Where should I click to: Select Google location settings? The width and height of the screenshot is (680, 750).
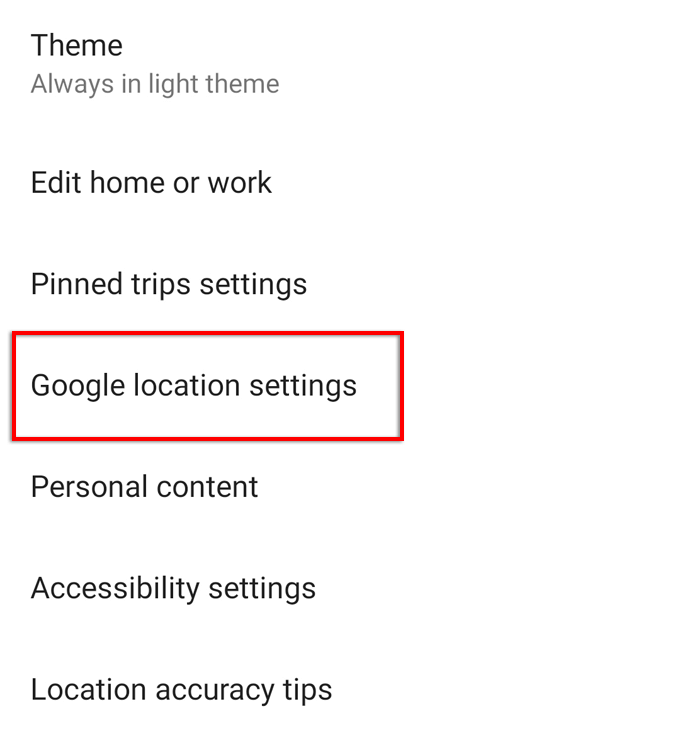194,386
